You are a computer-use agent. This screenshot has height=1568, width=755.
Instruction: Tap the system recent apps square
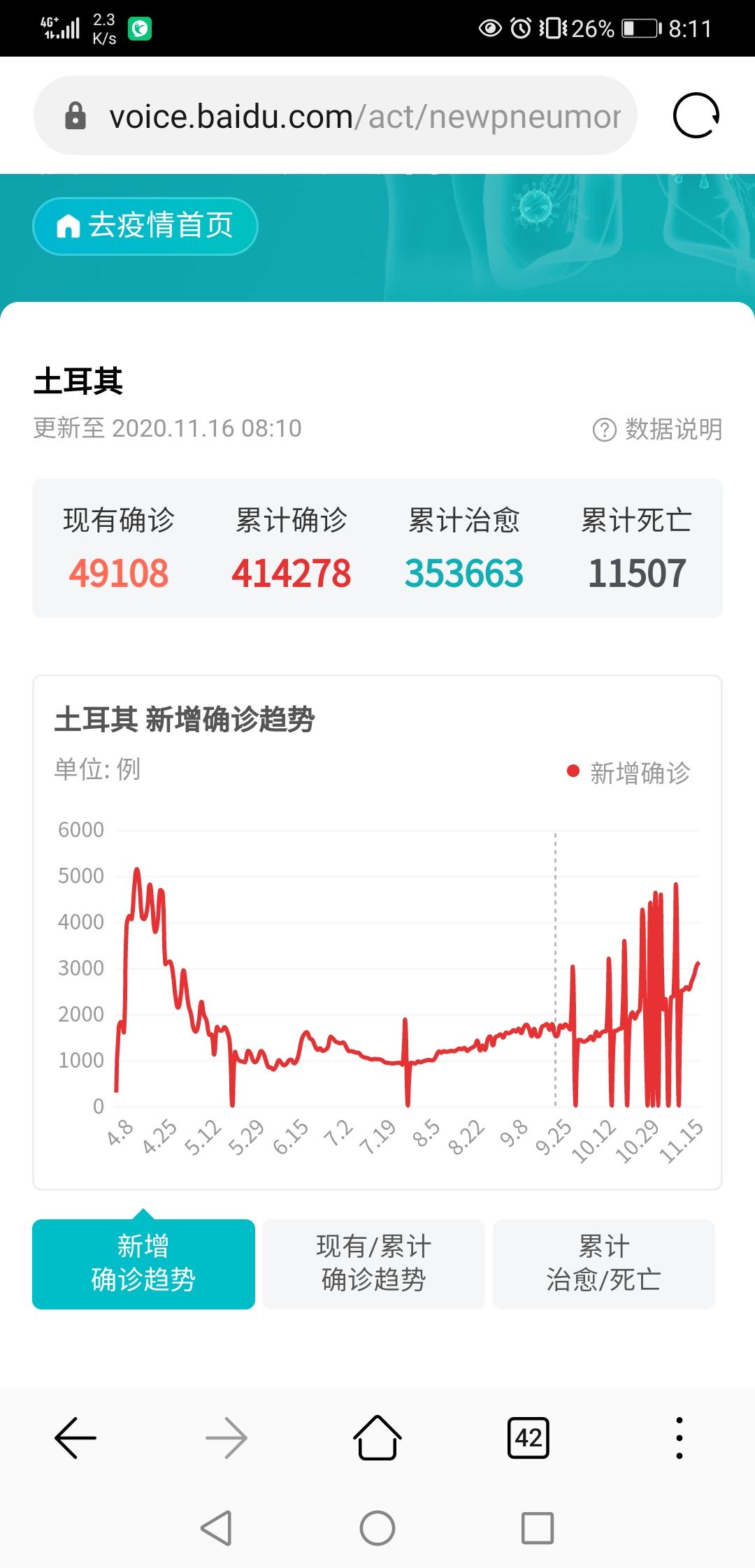coord(538,1528)
